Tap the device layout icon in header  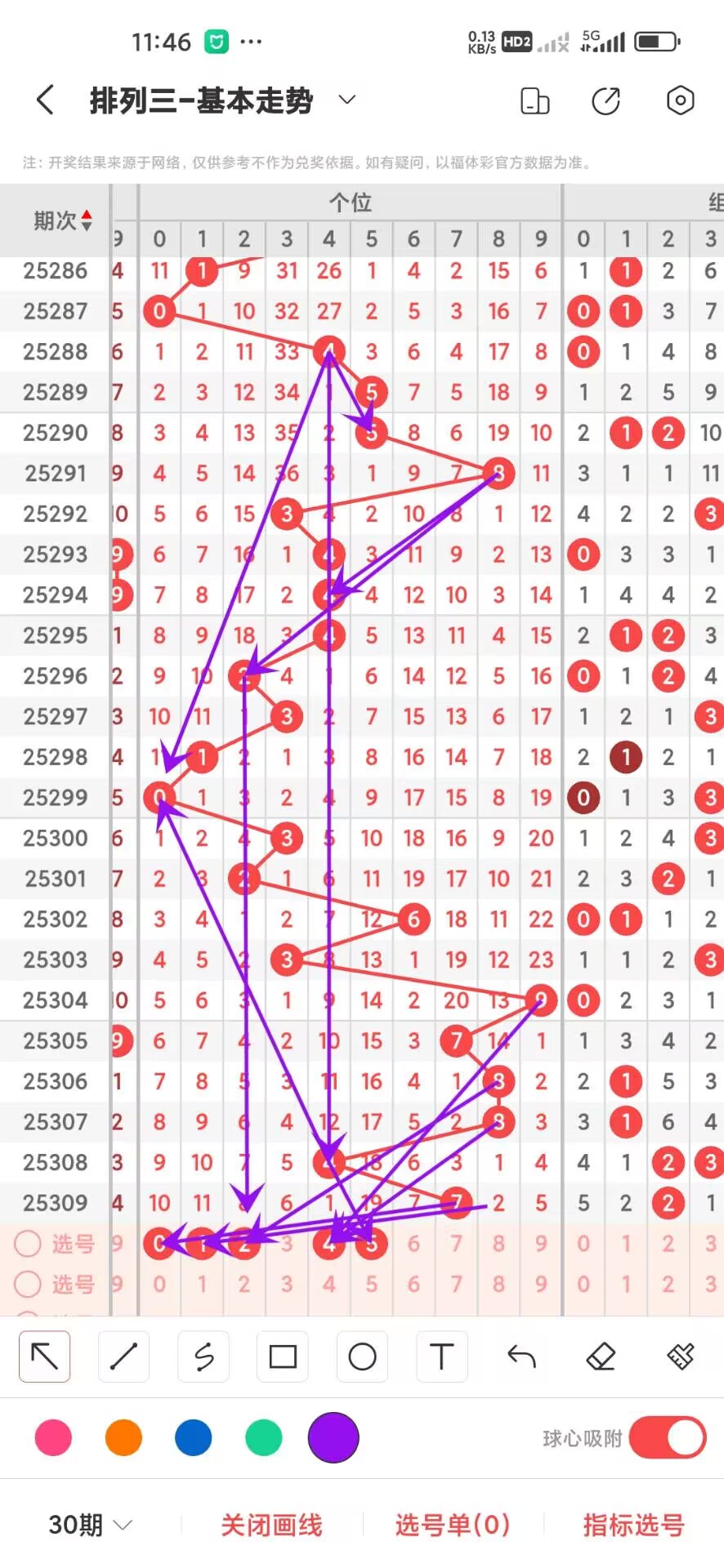tap(535, 100)
